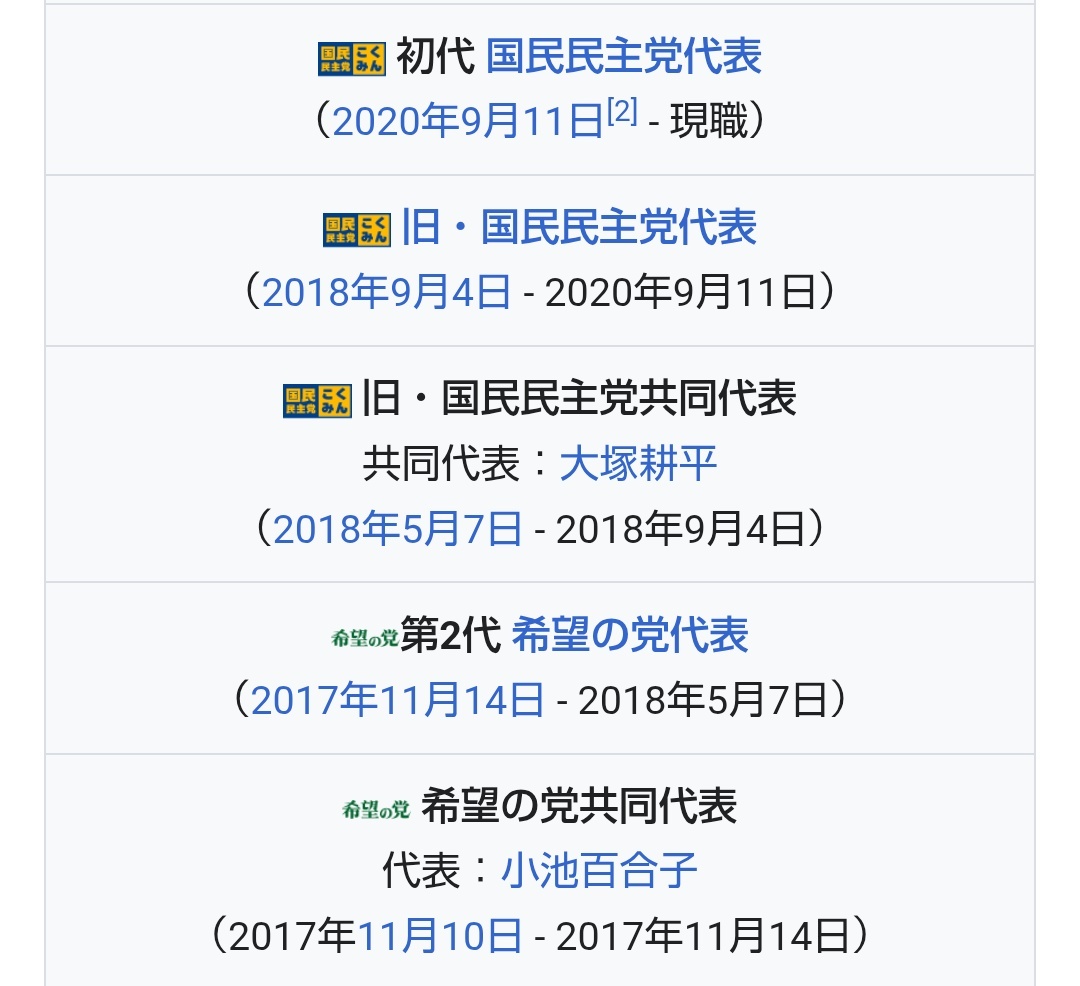The image size is (1080, 986).
Task: Open the 2020年9月11日 date link
Action: click(x=467, y=122)
